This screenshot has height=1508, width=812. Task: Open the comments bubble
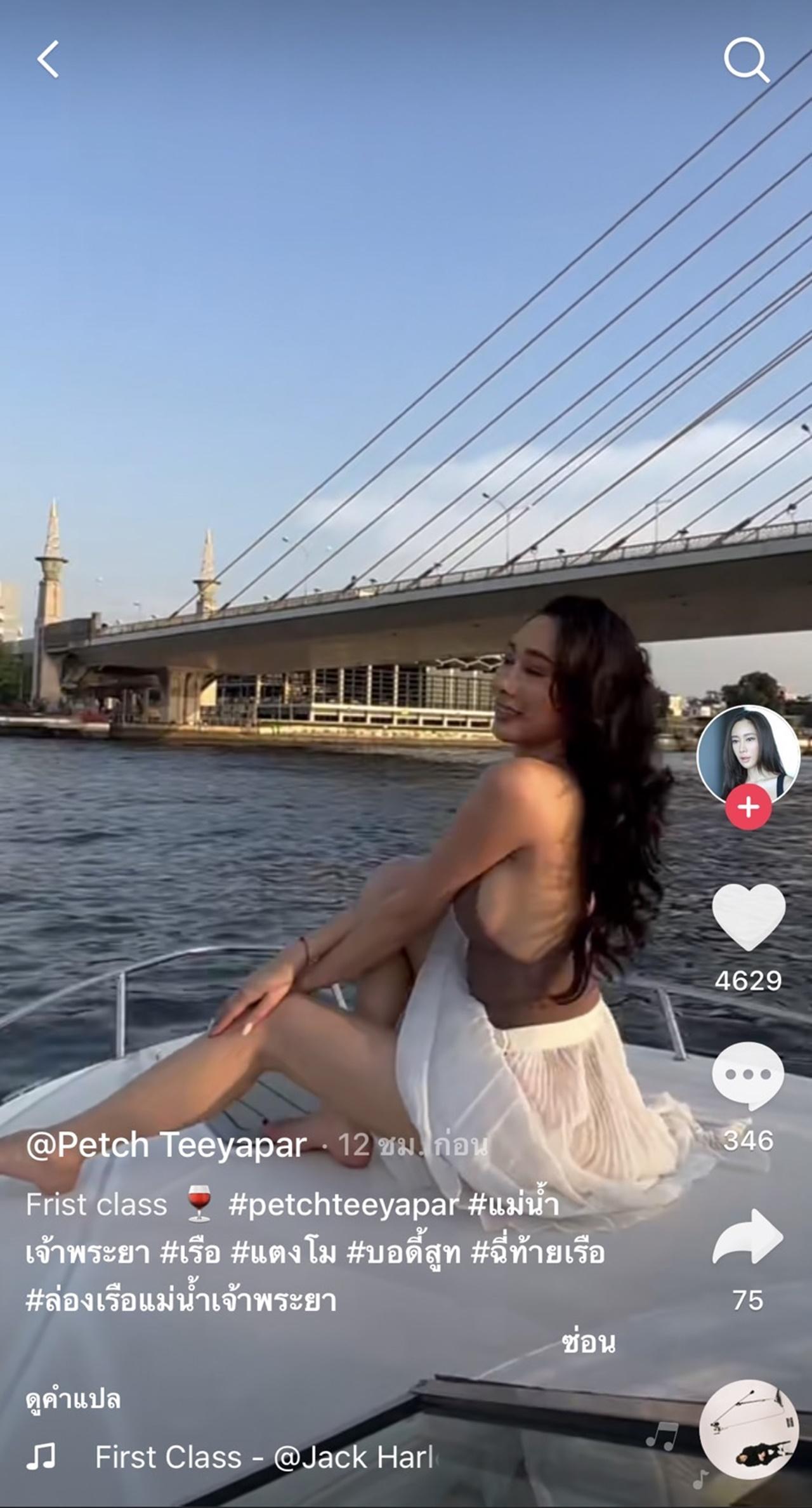(748, 1075)
